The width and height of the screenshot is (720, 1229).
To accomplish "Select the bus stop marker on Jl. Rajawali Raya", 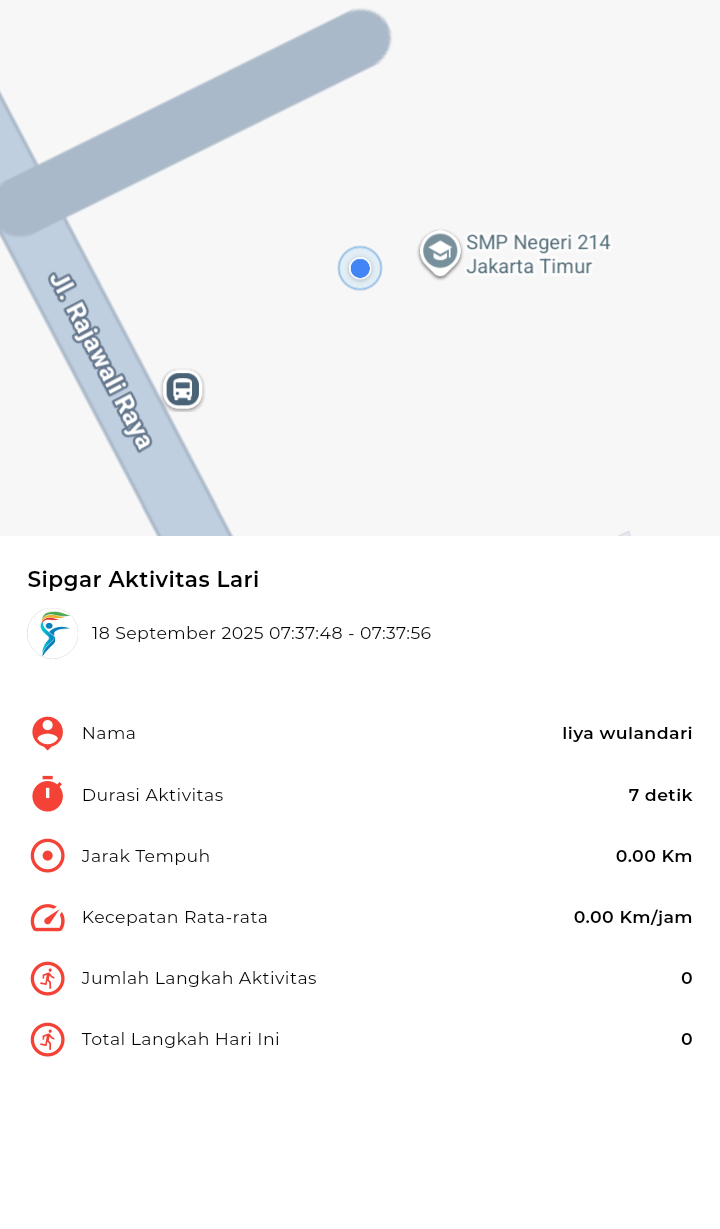I will coord(183,389).
